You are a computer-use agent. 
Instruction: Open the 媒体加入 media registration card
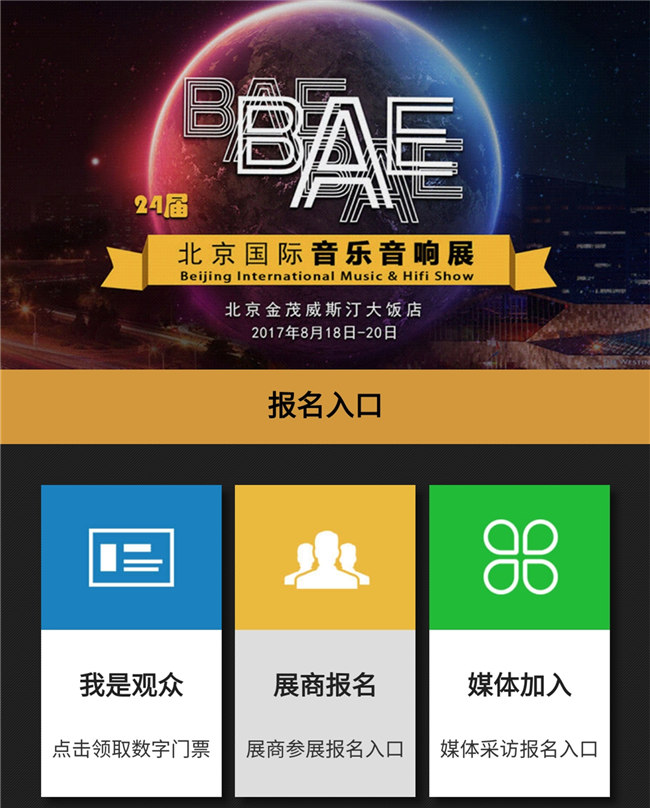519,640
